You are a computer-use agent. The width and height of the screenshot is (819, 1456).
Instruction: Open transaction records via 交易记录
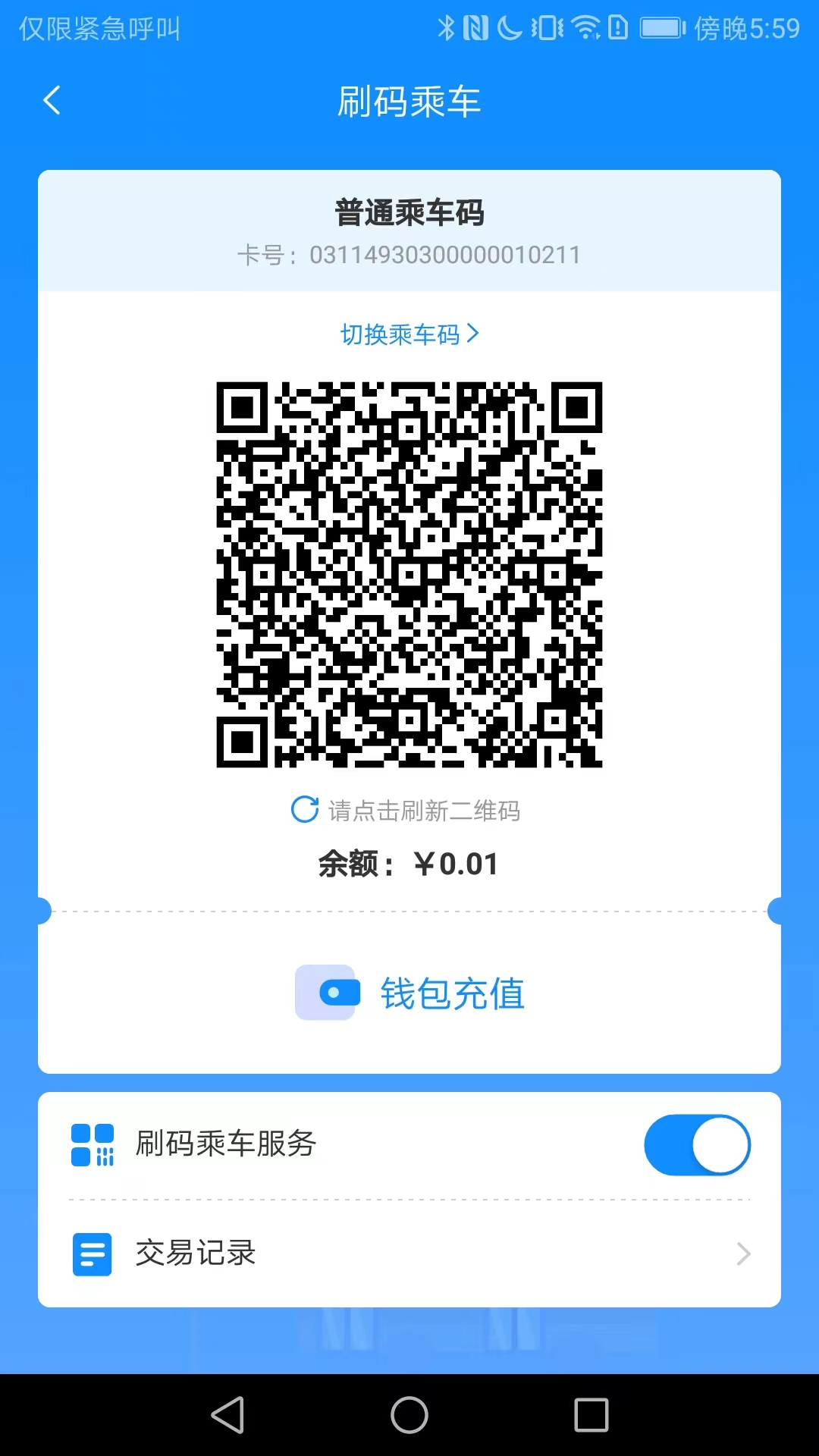[x=196, y=1254]
